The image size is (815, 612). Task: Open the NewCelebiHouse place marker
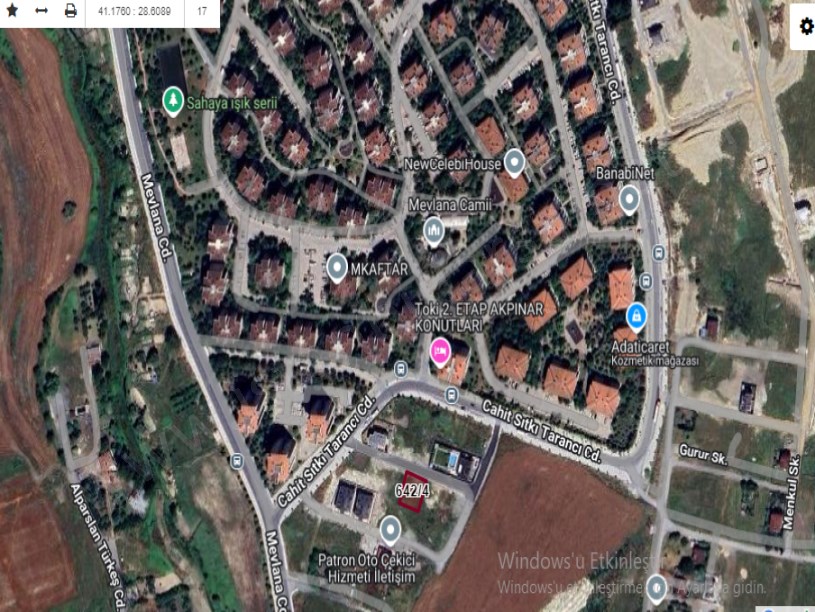[514, 161]
